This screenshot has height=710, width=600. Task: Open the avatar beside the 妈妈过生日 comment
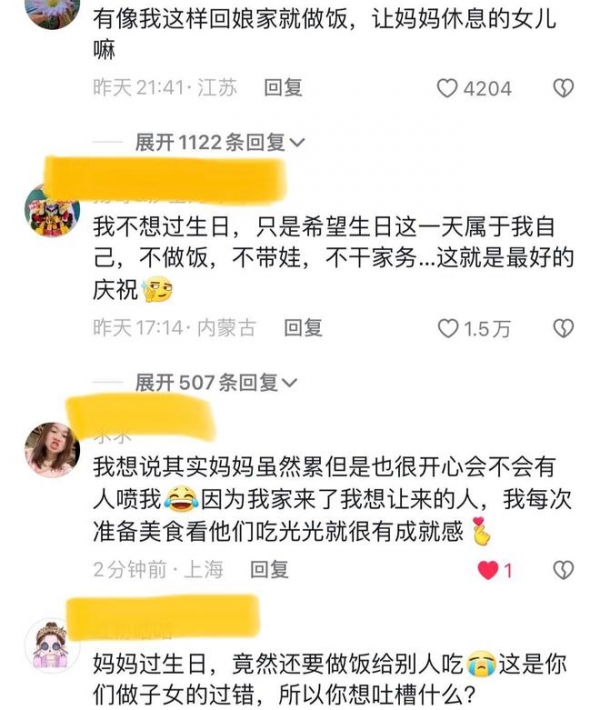53,645
